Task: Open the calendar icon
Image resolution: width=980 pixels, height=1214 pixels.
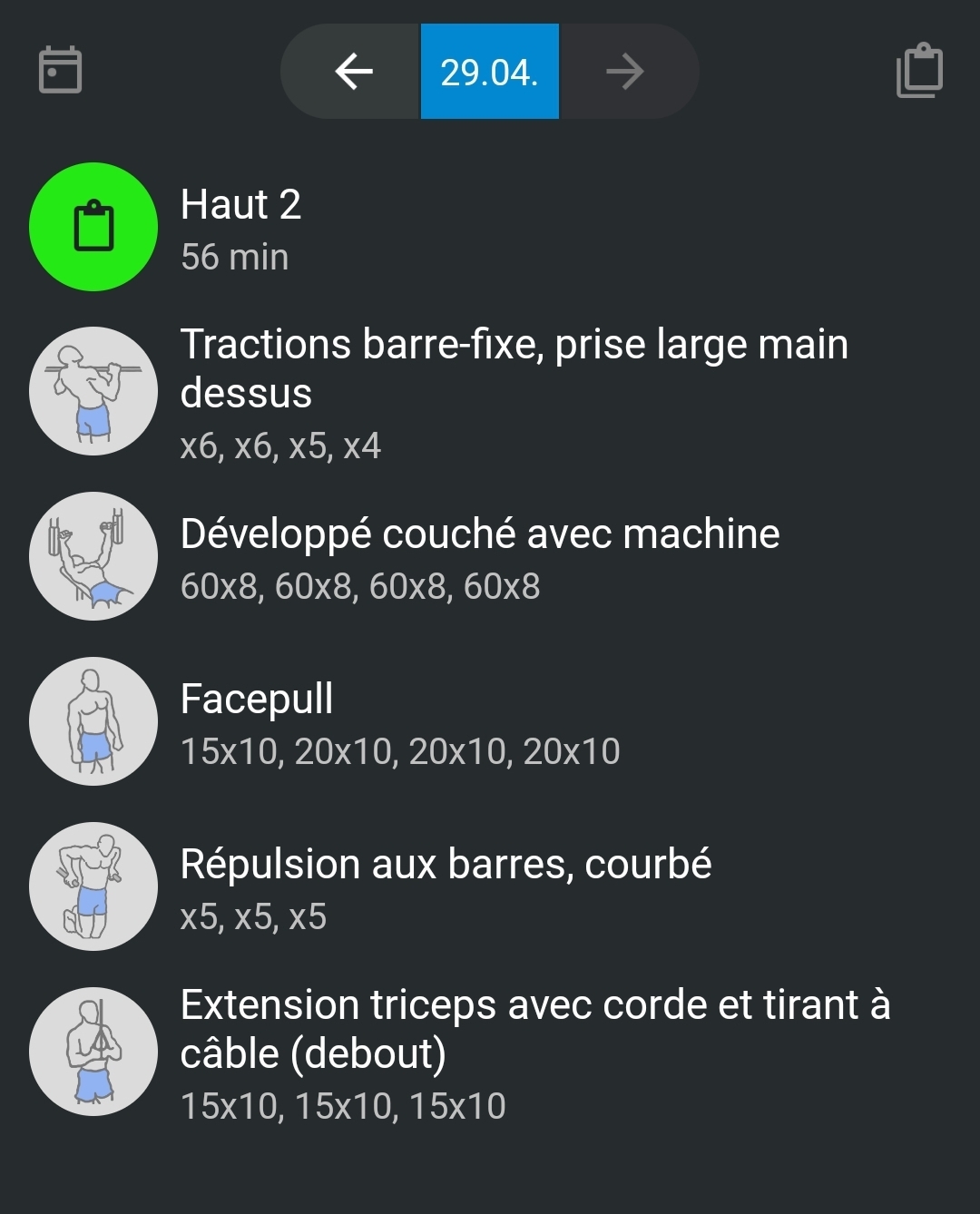Action: pos(61,71)
